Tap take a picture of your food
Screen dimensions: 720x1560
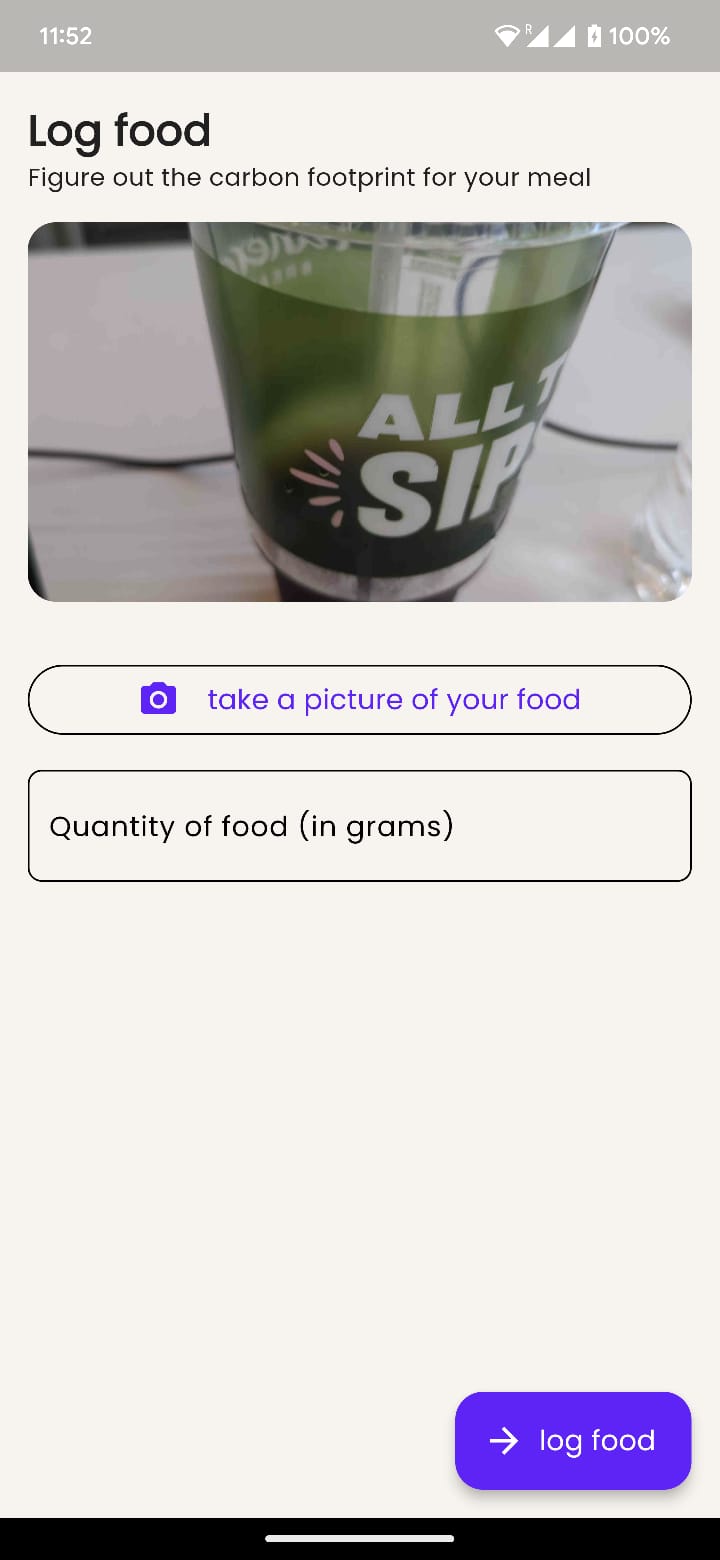(360, 700)
